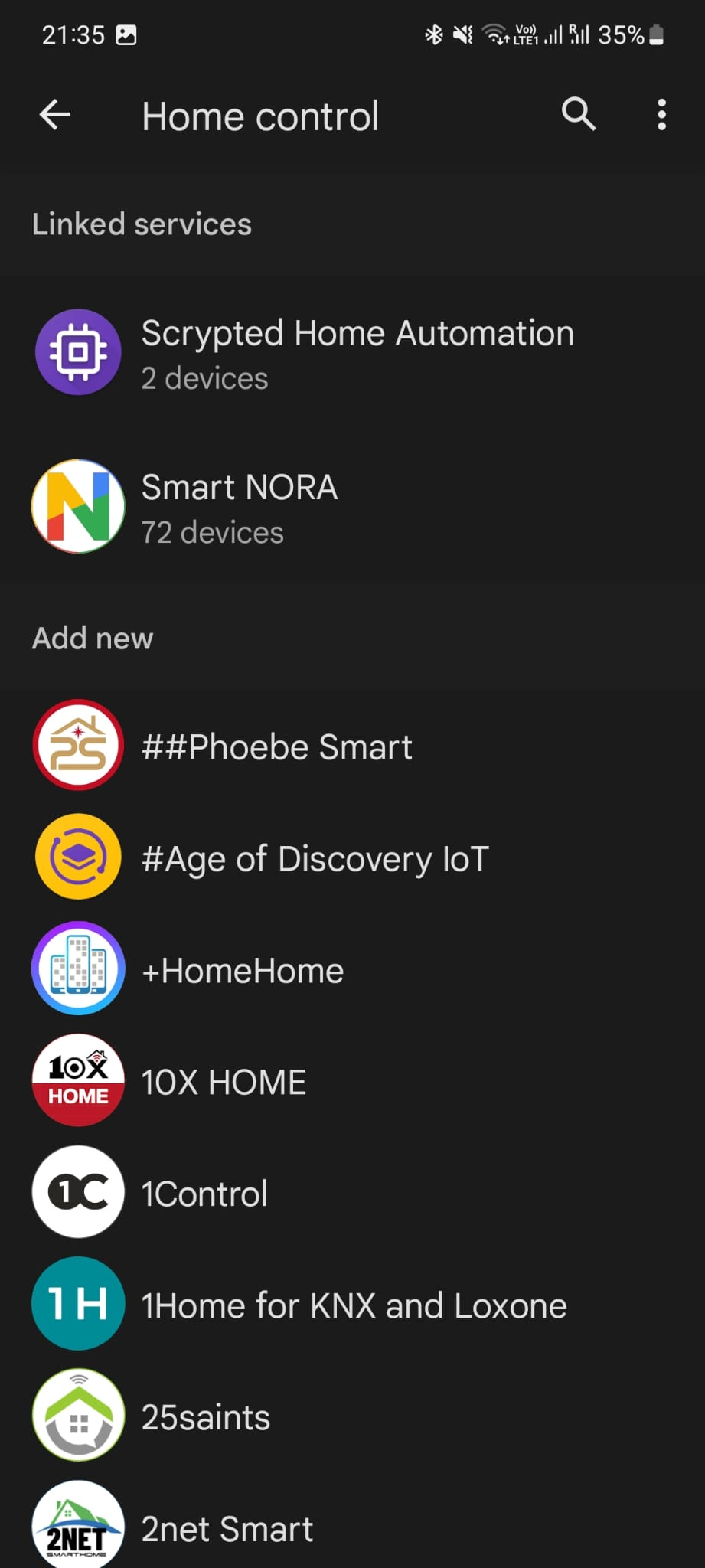Tap the Smart NORA colorful N icon

click(x=78, y=507)
